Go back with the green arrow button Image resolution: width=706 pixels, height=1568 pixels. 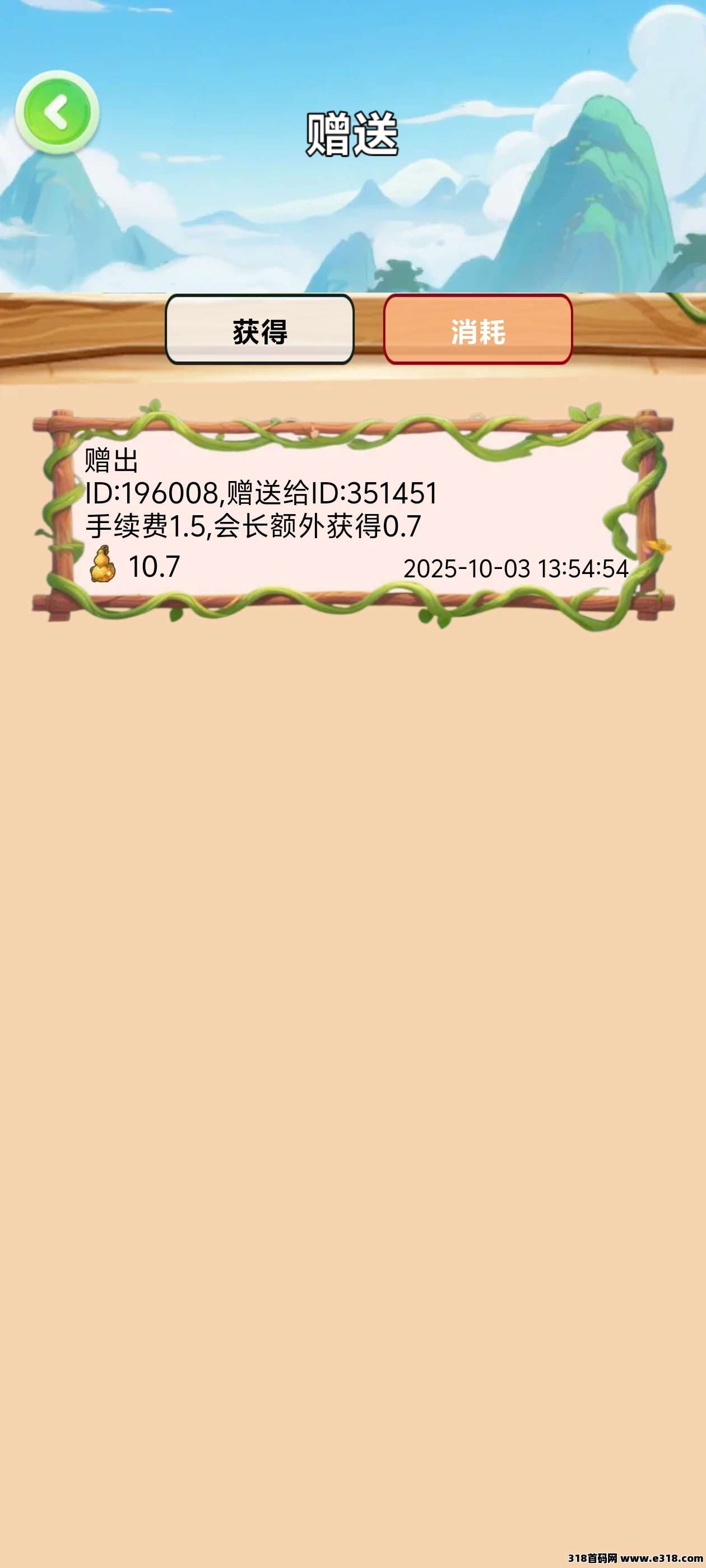click(57, 113)
